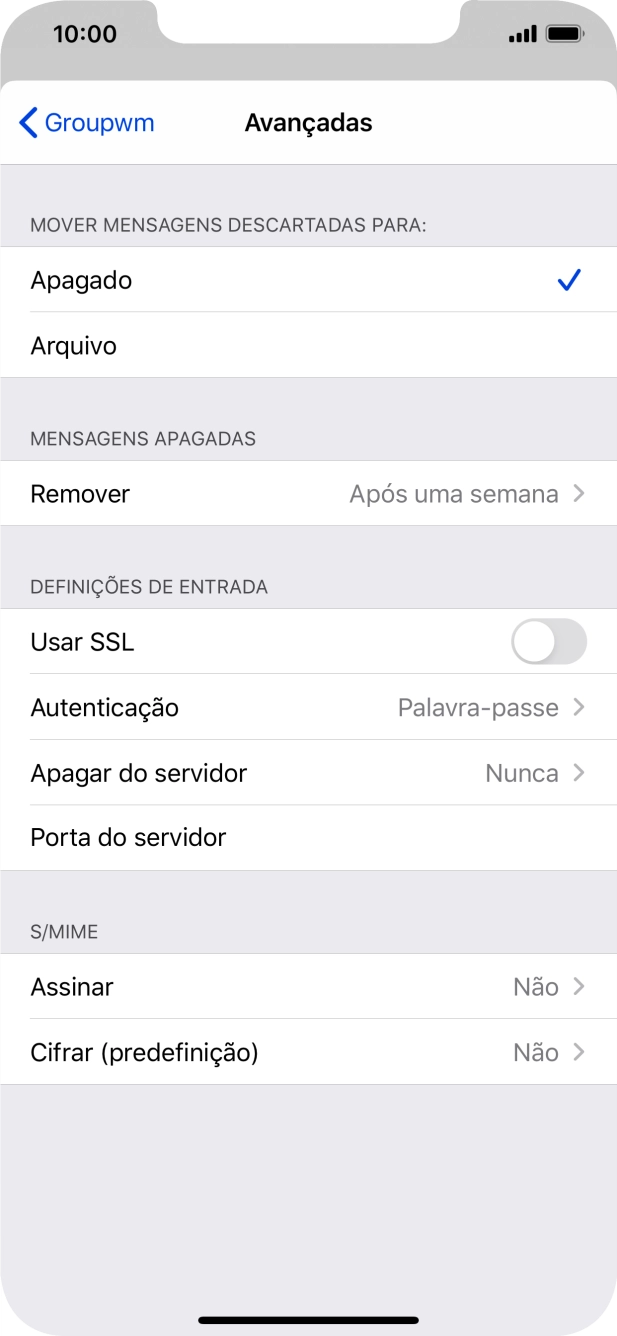Screen dimensions: 617x1336
Task: Open Remover deleted messages setting
Action: [308, 494]
